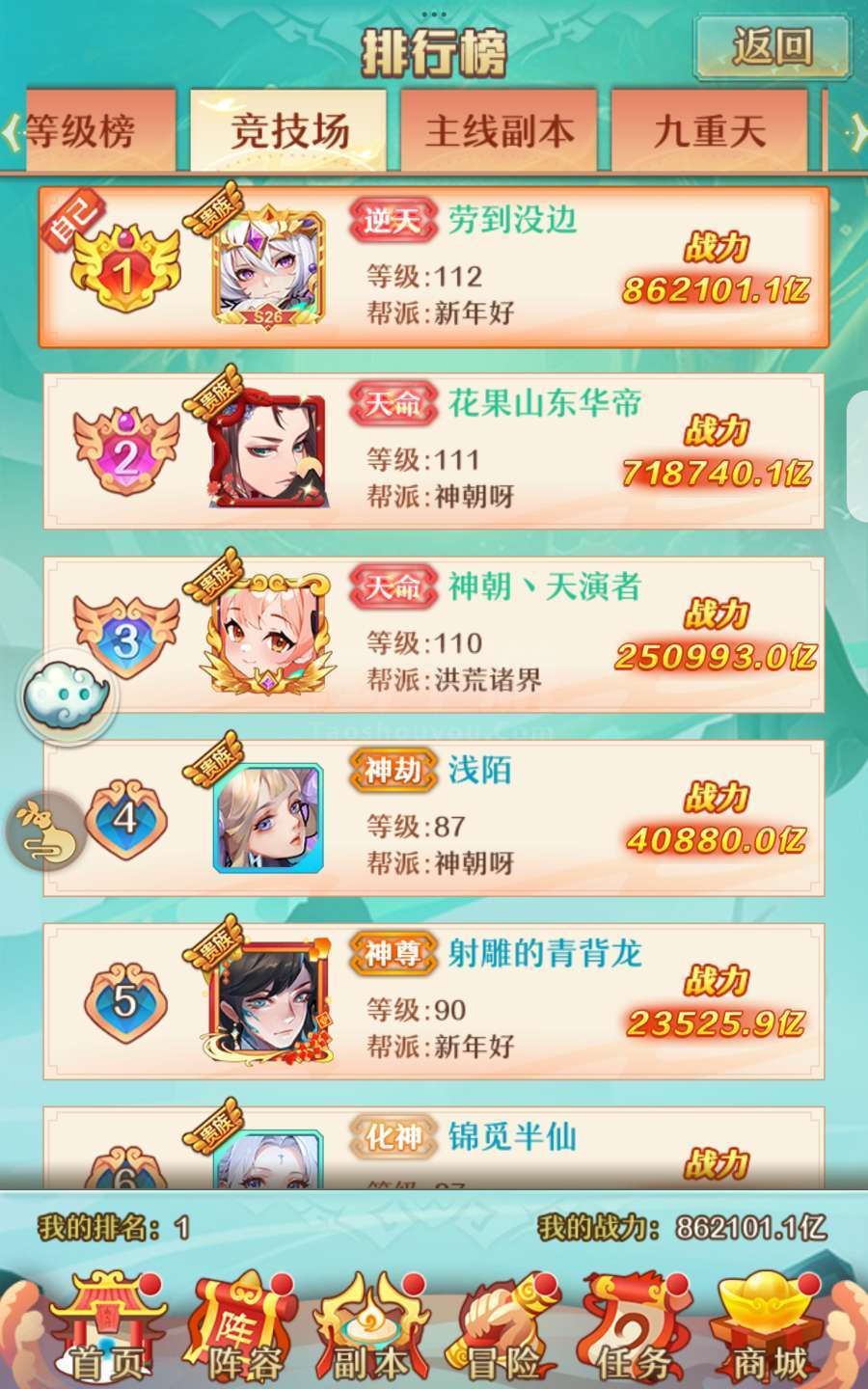Visit the 商城 shop tab
Screen dimensions: 868x1389
pyautogui.click(x=767, y=1326)
